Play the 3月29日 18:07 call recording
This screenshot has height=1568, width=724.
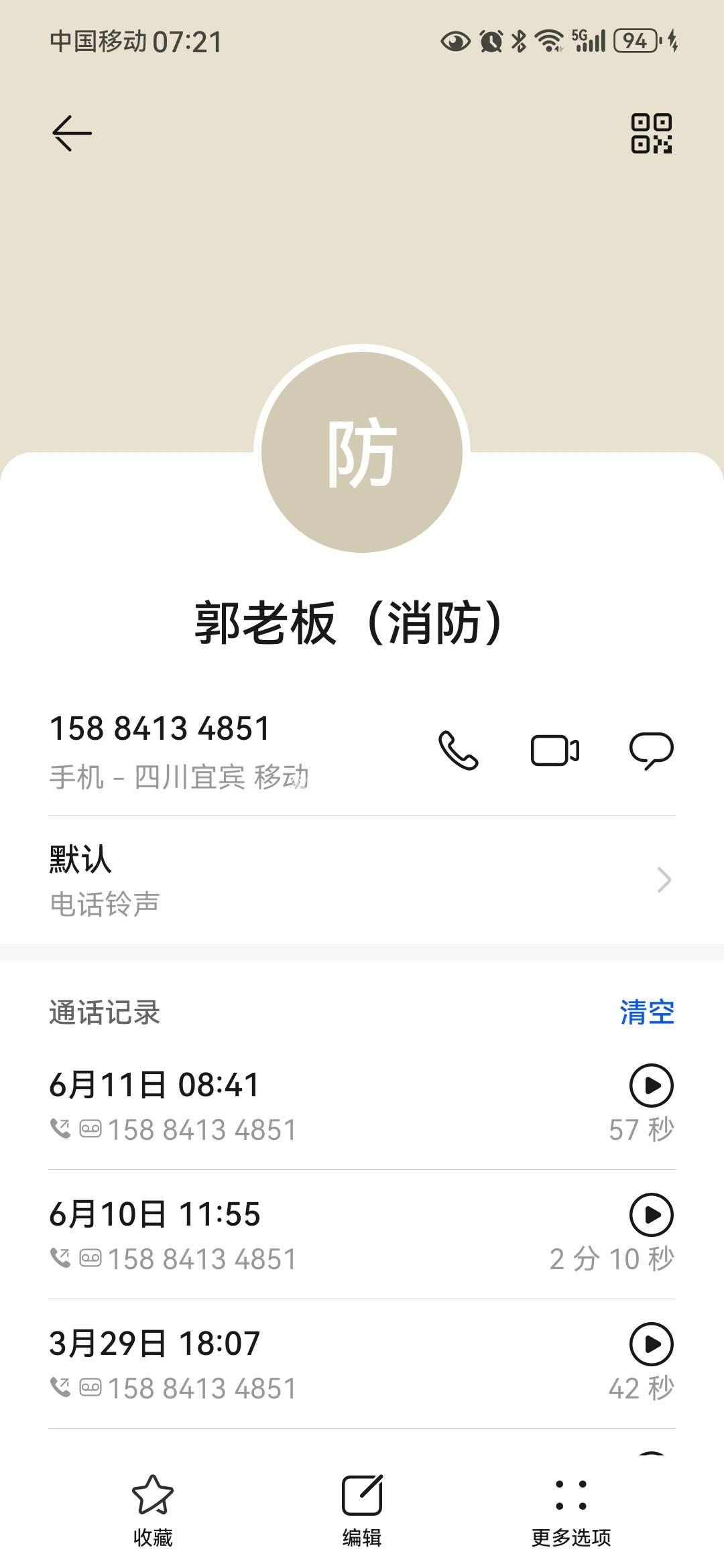[651, 1344]
